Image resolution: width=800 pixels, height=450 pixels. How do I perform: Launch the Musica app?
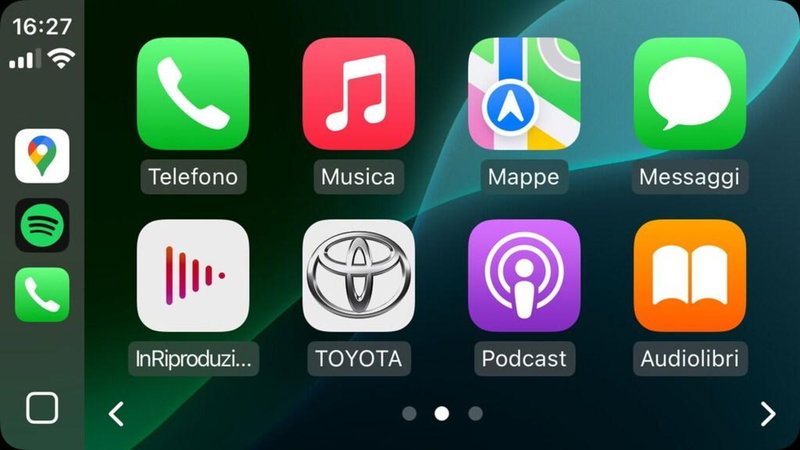click(358, 94)
